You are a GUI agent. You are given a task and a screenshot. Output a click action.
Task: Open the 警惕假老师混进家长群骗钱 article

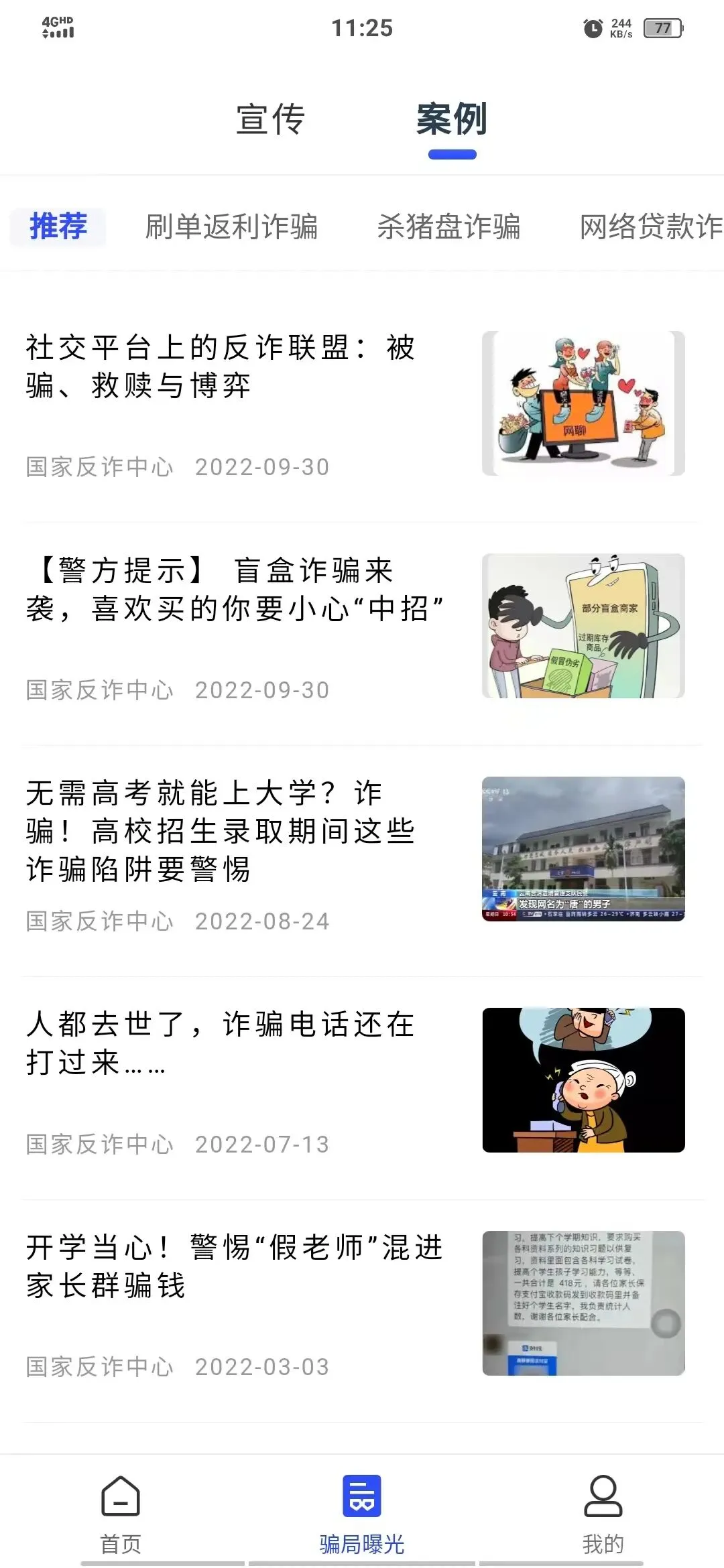coord(362,1305)
